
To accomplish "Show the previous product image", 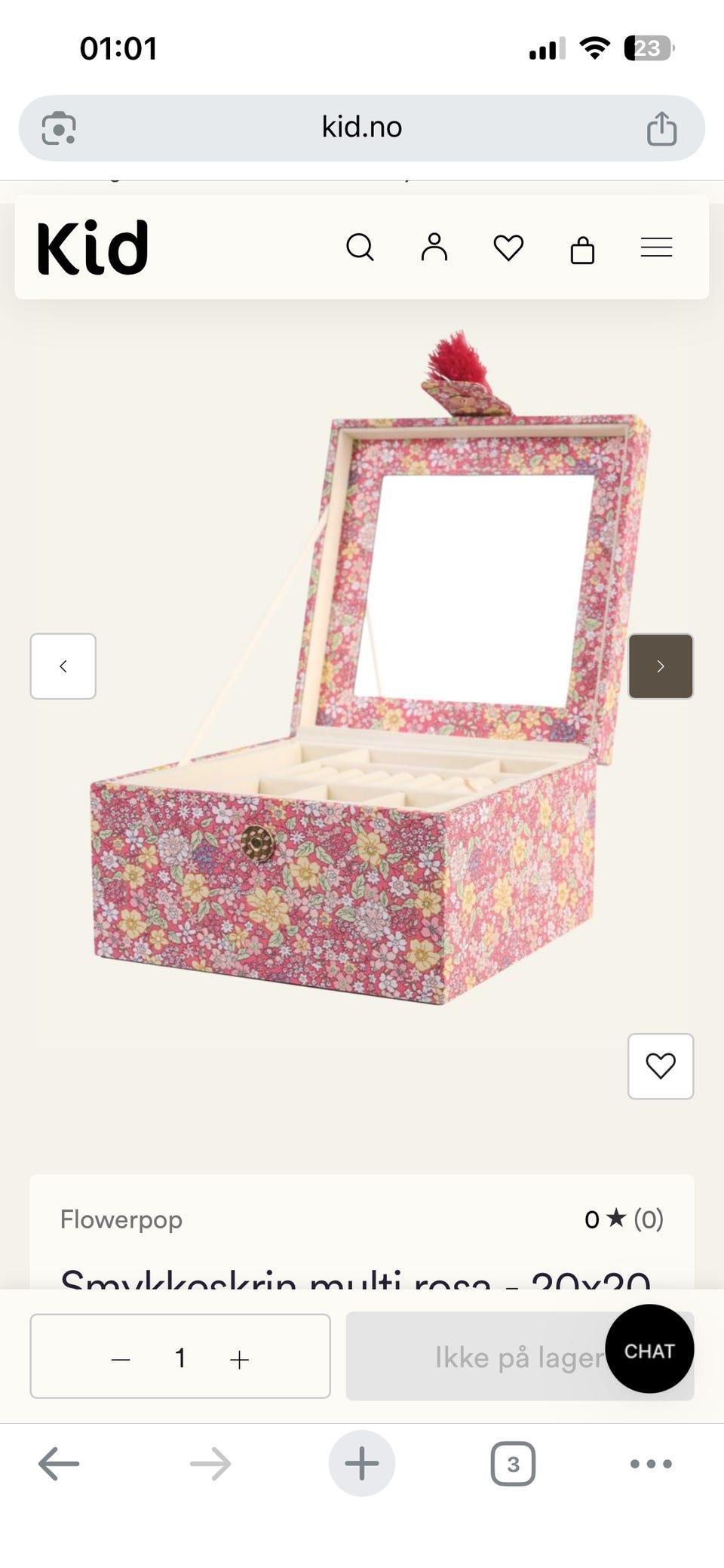I will [x=63, y=666].
